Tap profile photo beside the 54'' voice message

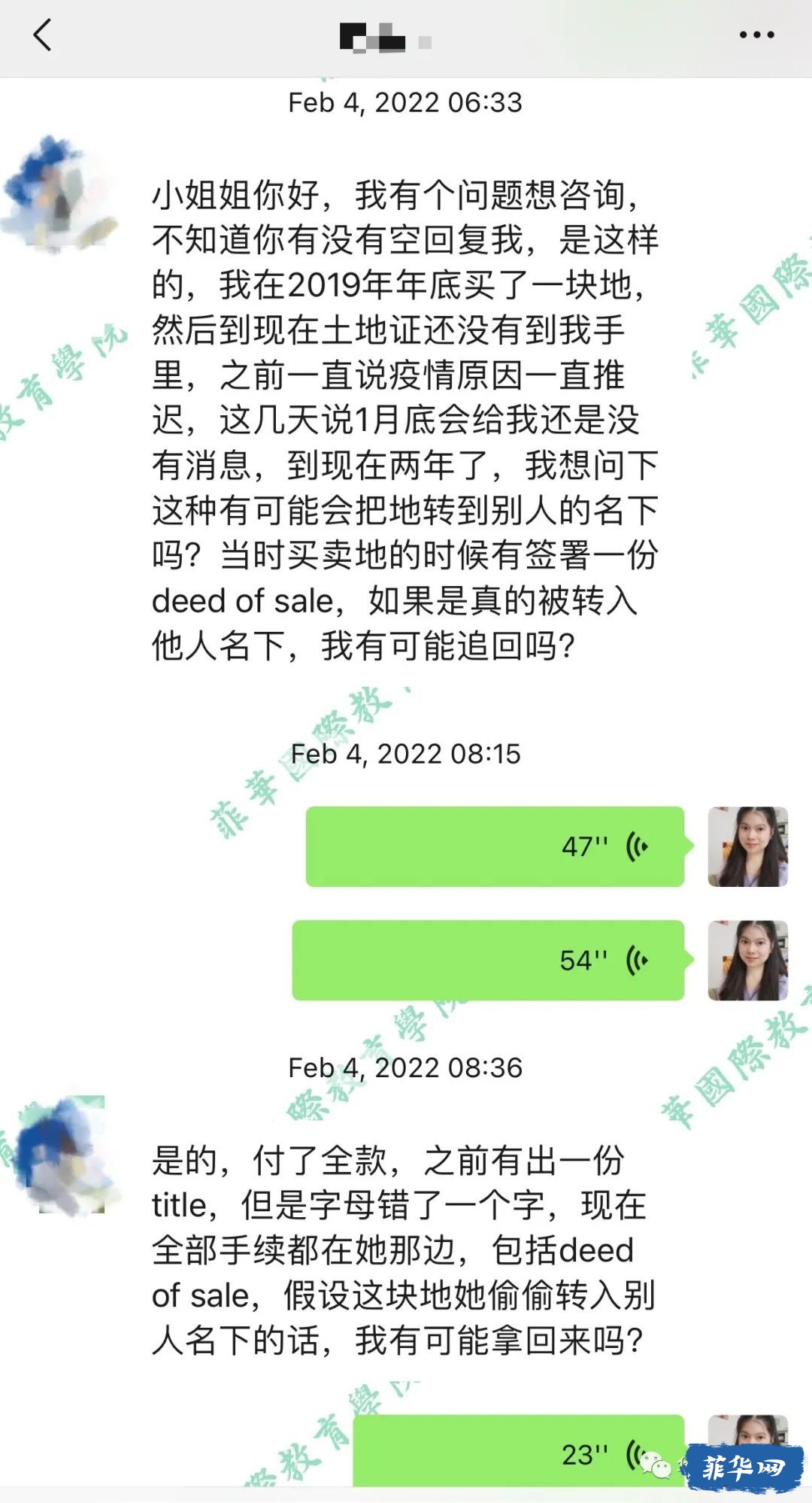(x=747, y=960)
